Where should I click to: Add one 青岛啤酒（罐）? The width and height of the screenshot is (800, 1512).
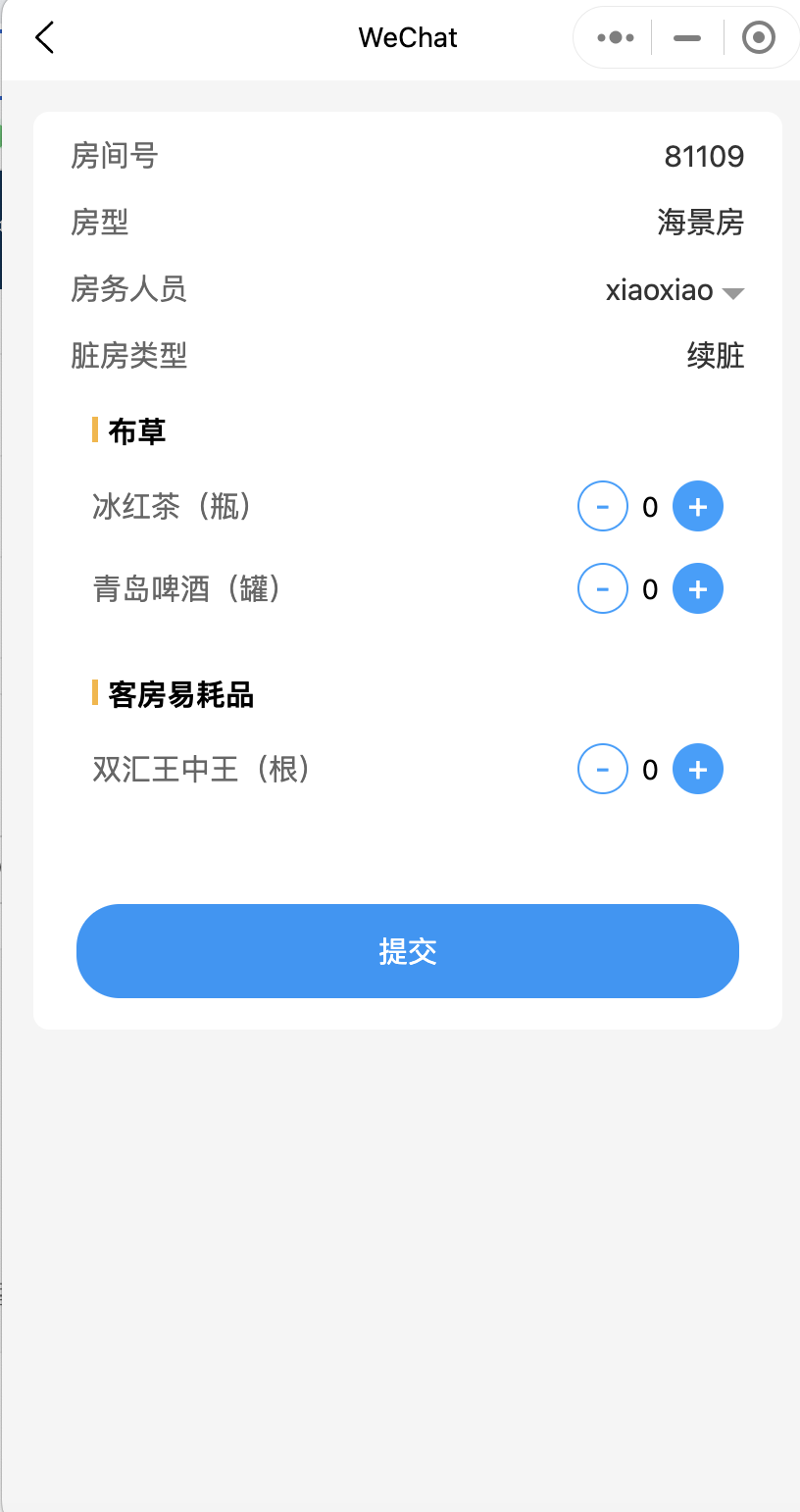coord(698,589)
